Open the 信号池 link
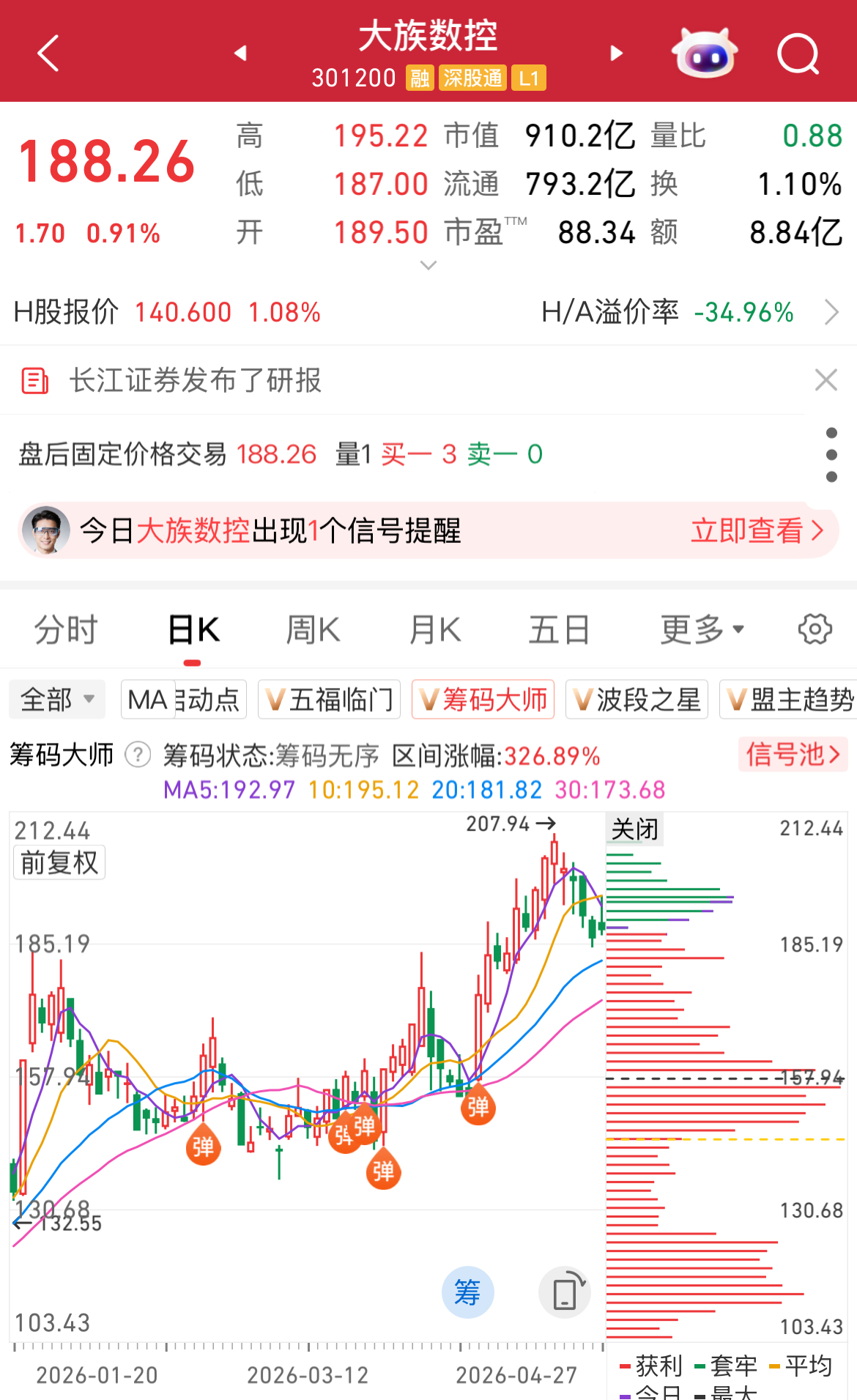The image size is (857, 1400). tap(793, 755)
